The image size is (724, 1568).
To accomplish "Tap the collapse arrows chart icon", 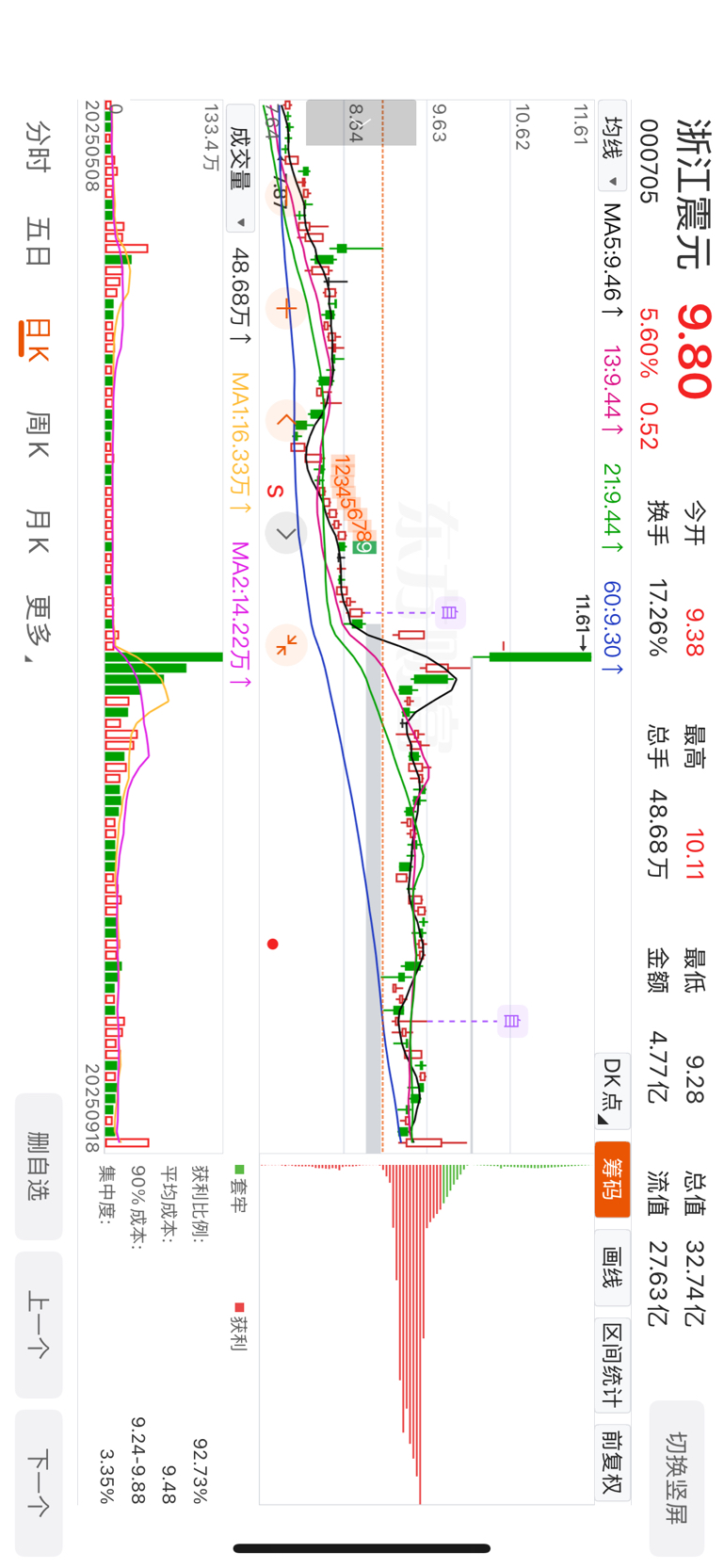I will 286,645.
